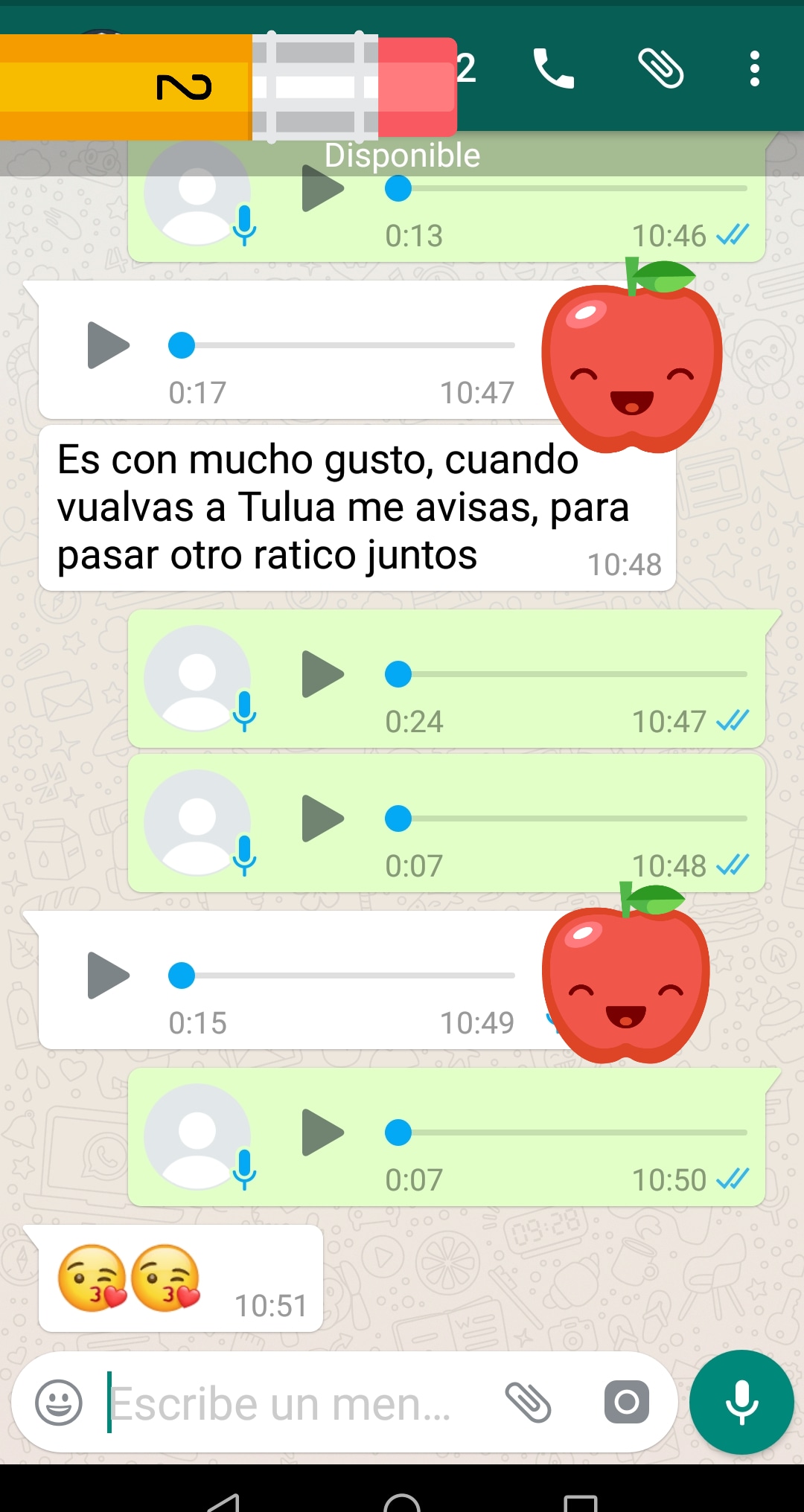The height and width of the screenshot is (1512, 804).
Task: Attach a file from message box
Action: tap(528, 1403)
